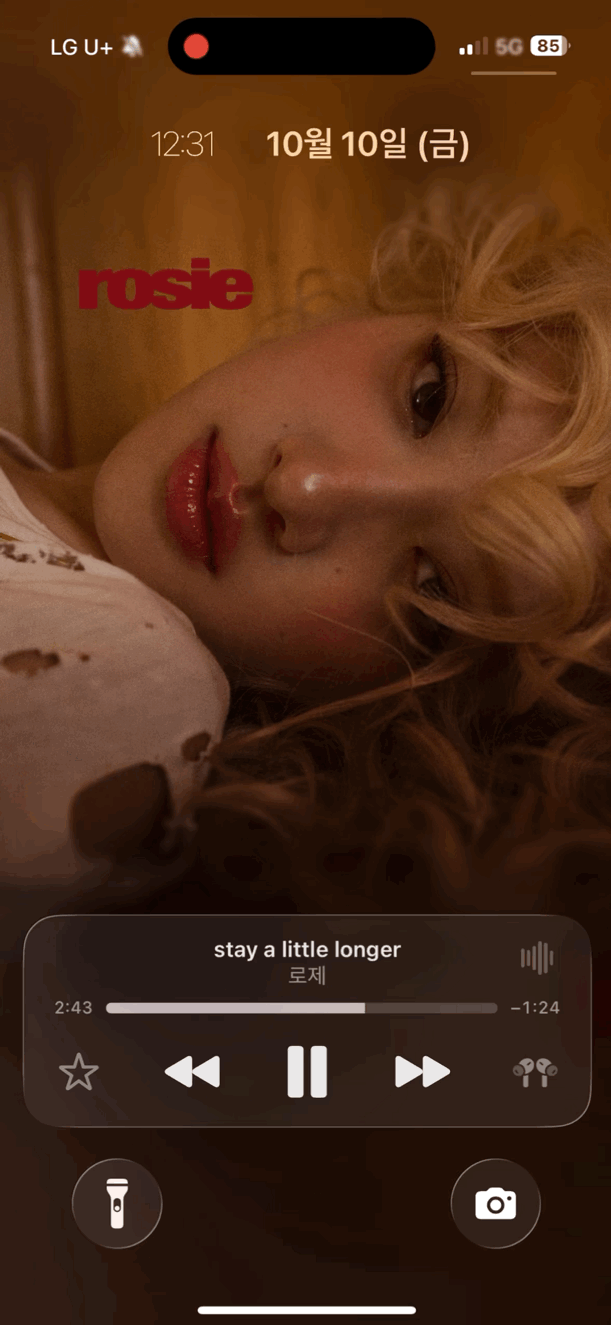Viewport: 611px width, 1325px height.
Task: Open the camera from lock screen
Action: 495,1203
